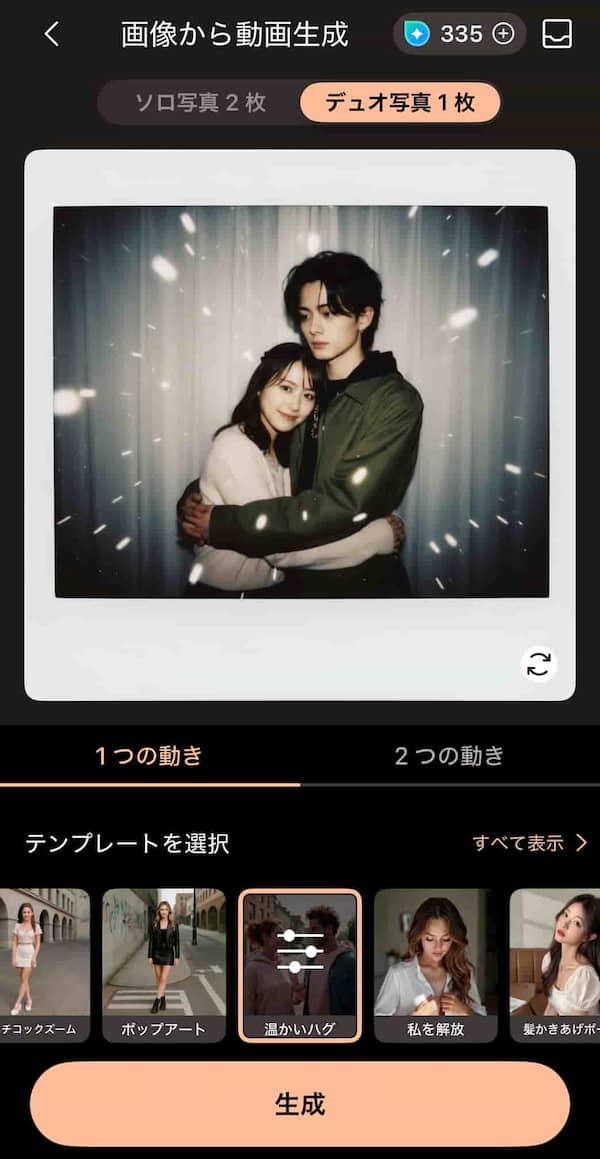Add credits via the 335 plus button
The width and height of the screenshot is (600, 1159).
click(504, 34)
